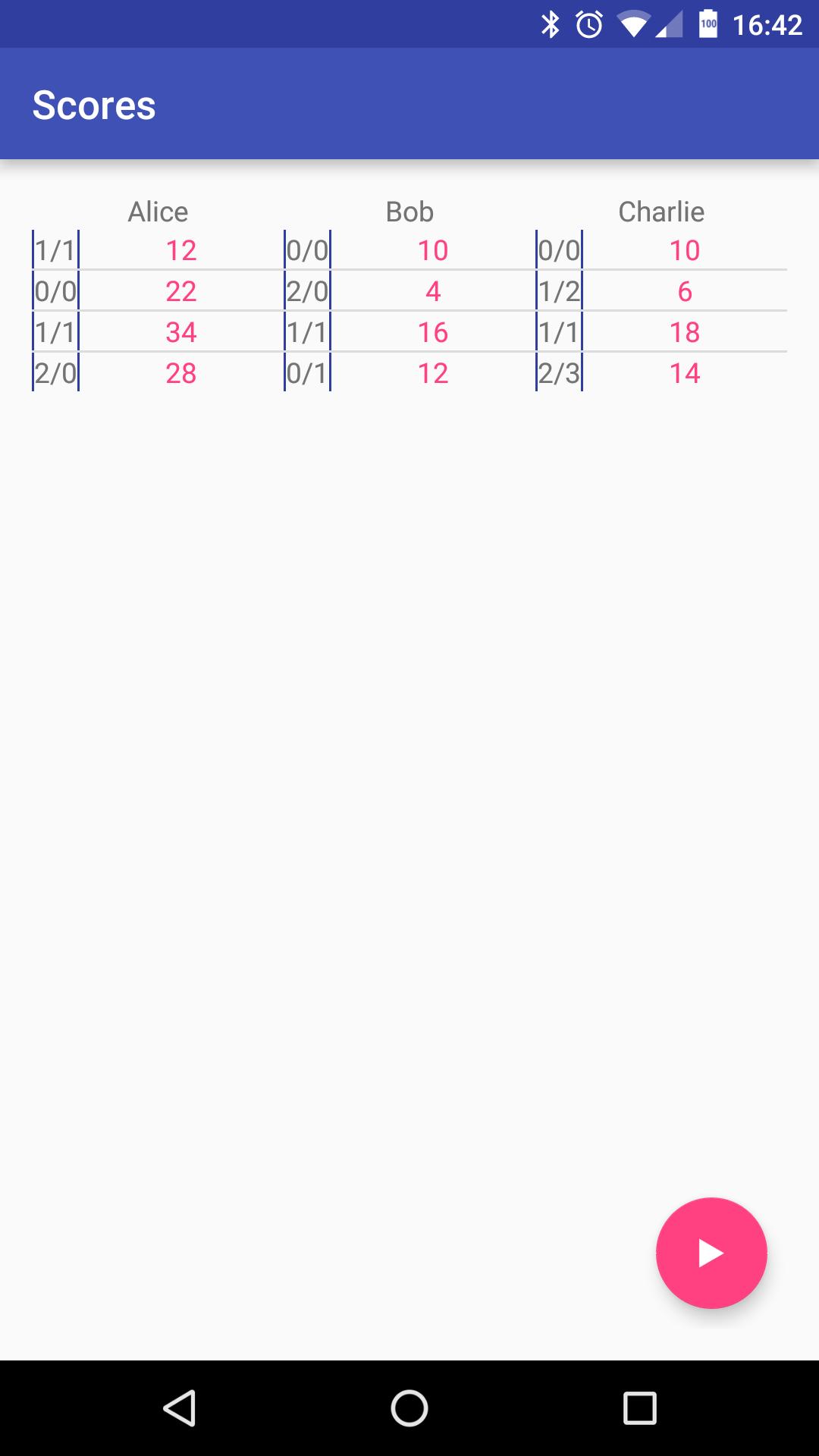This screenshot has width=819, height=1456.
Task: Tap Alice's score of 34
Action: [x=182, y=331]
